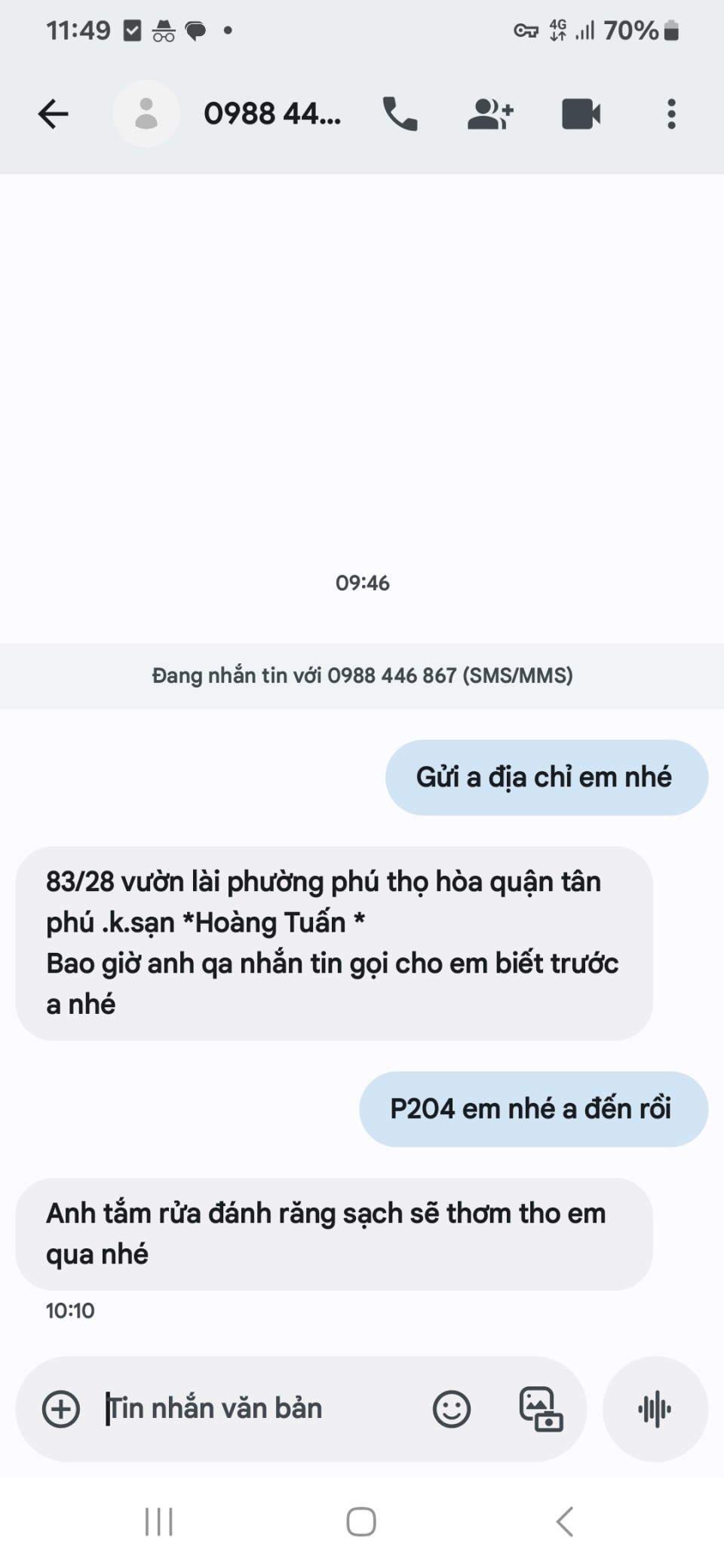Start a voice call to this number
The height and width of the screenshot is (1568, 724).
pos(400,115)
